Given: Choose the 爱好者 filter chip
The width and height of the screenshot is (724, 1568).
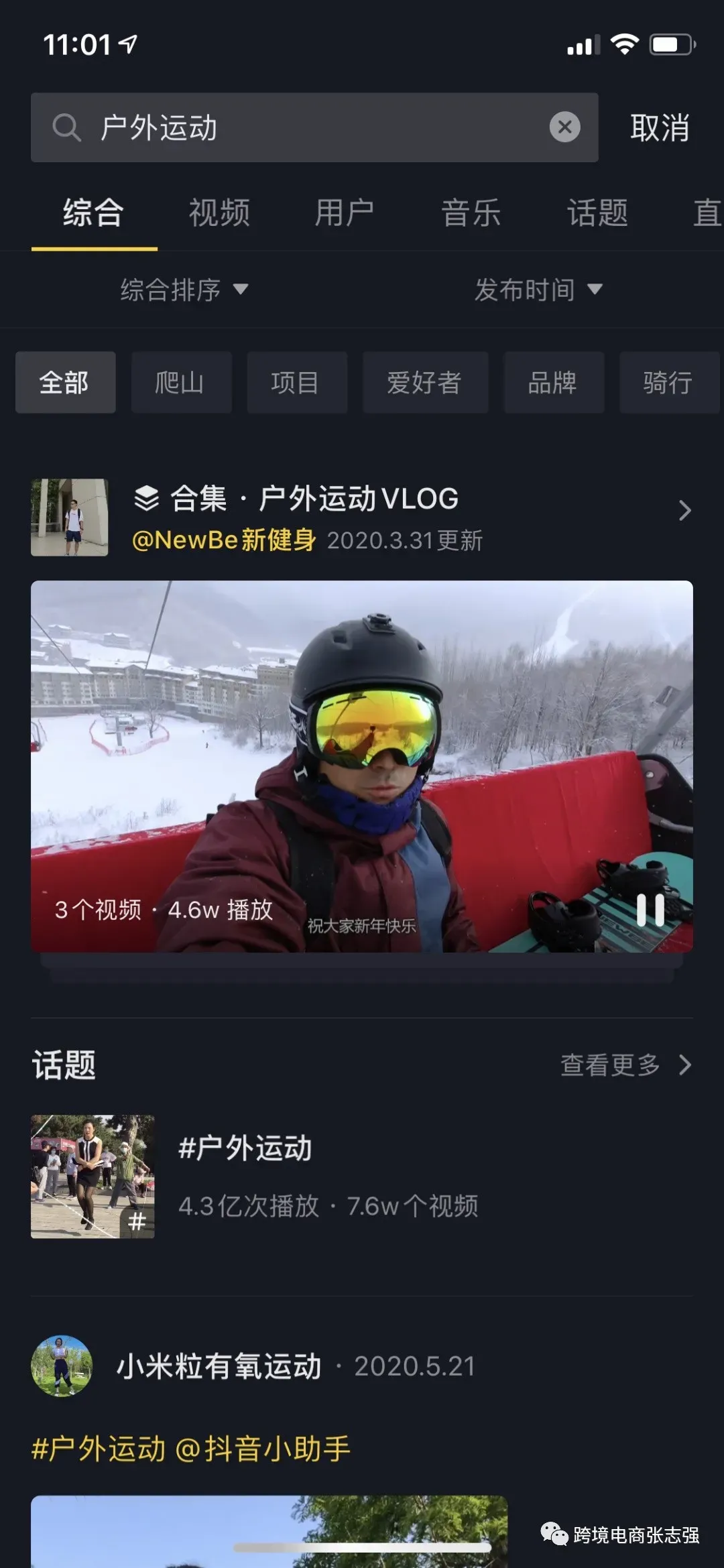Looking at the screenshot, I should (425, 382).
